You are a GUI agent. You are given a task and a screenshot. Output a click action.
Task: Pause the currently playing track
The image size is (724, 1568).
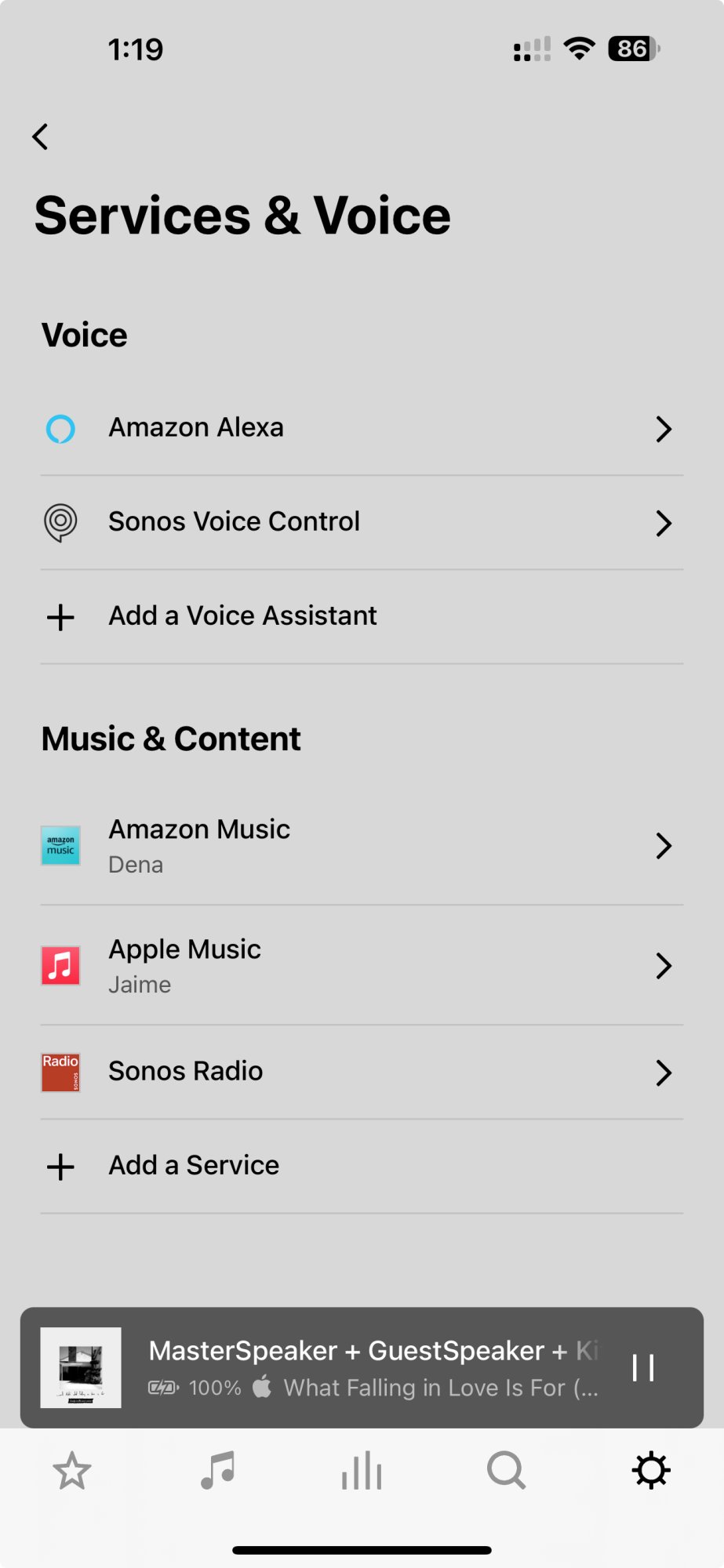643,1367
